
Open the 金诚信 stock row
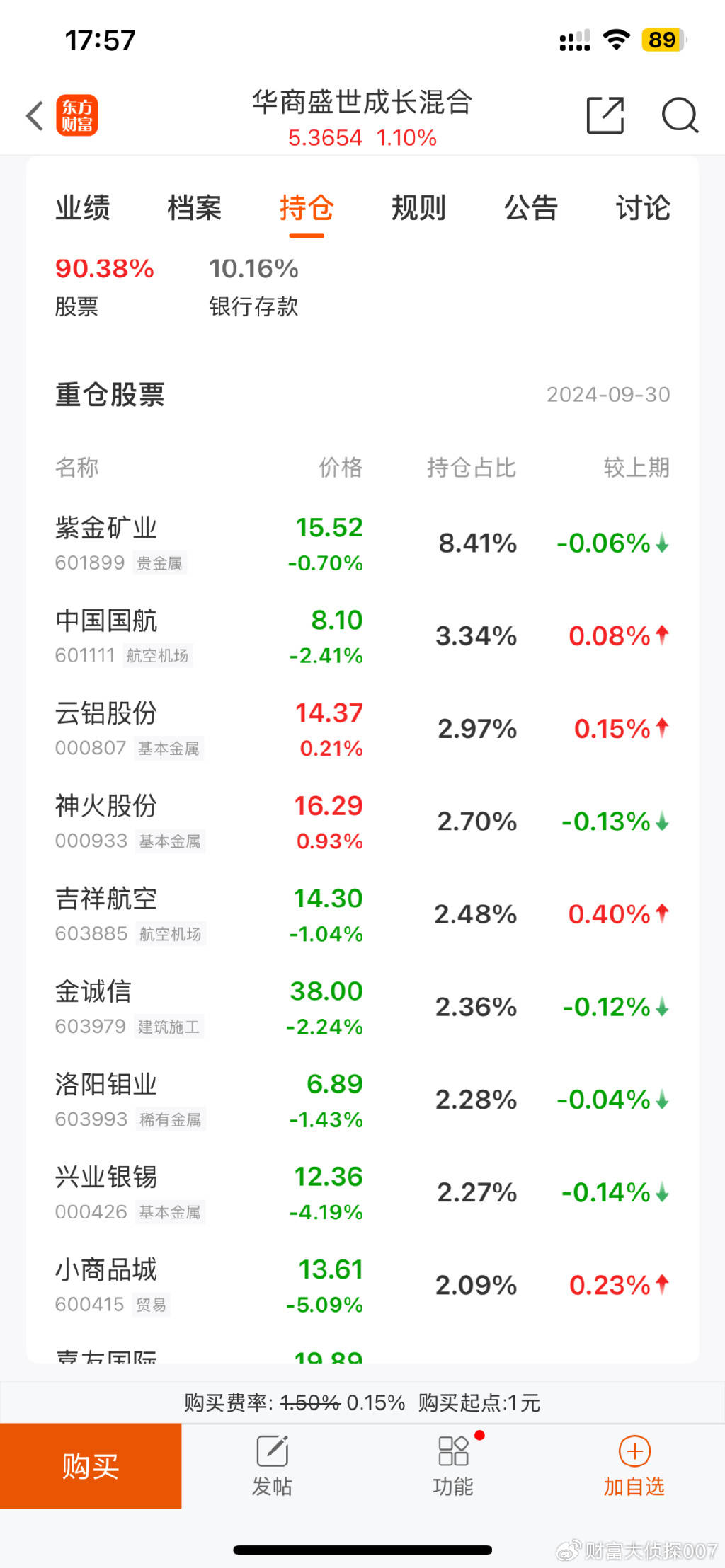click(362, 1007)
